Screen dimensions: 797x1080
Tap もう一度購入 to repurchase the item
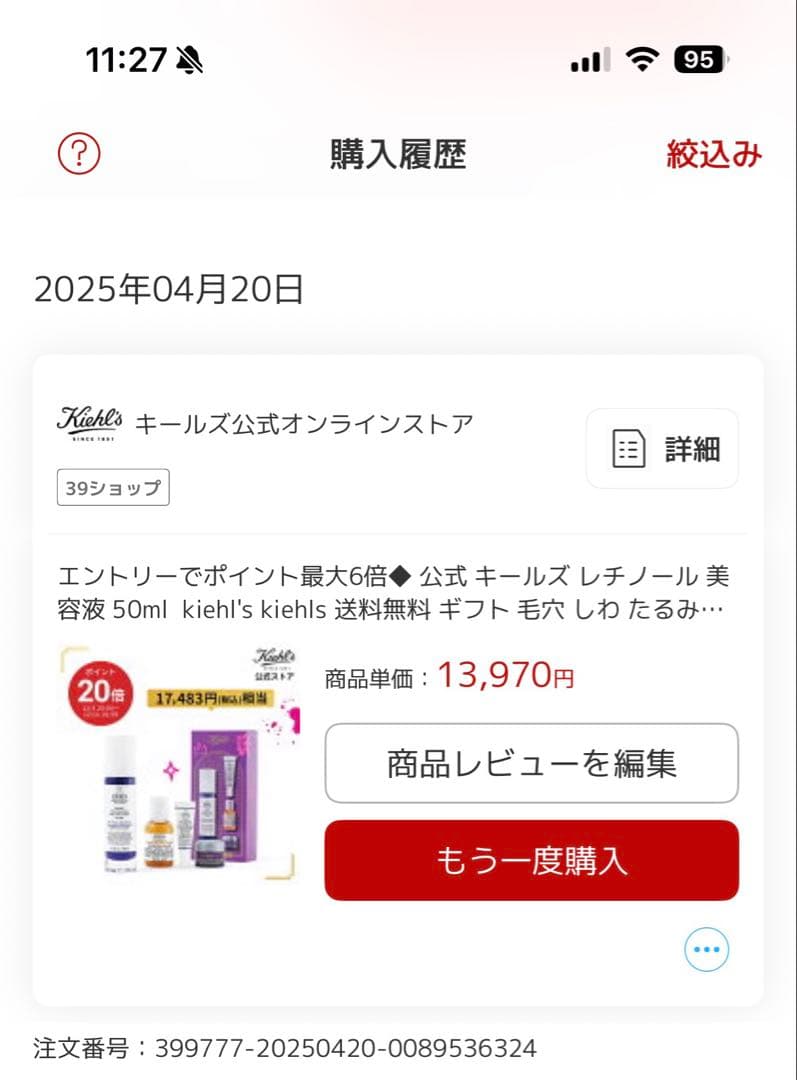point(530,861)
